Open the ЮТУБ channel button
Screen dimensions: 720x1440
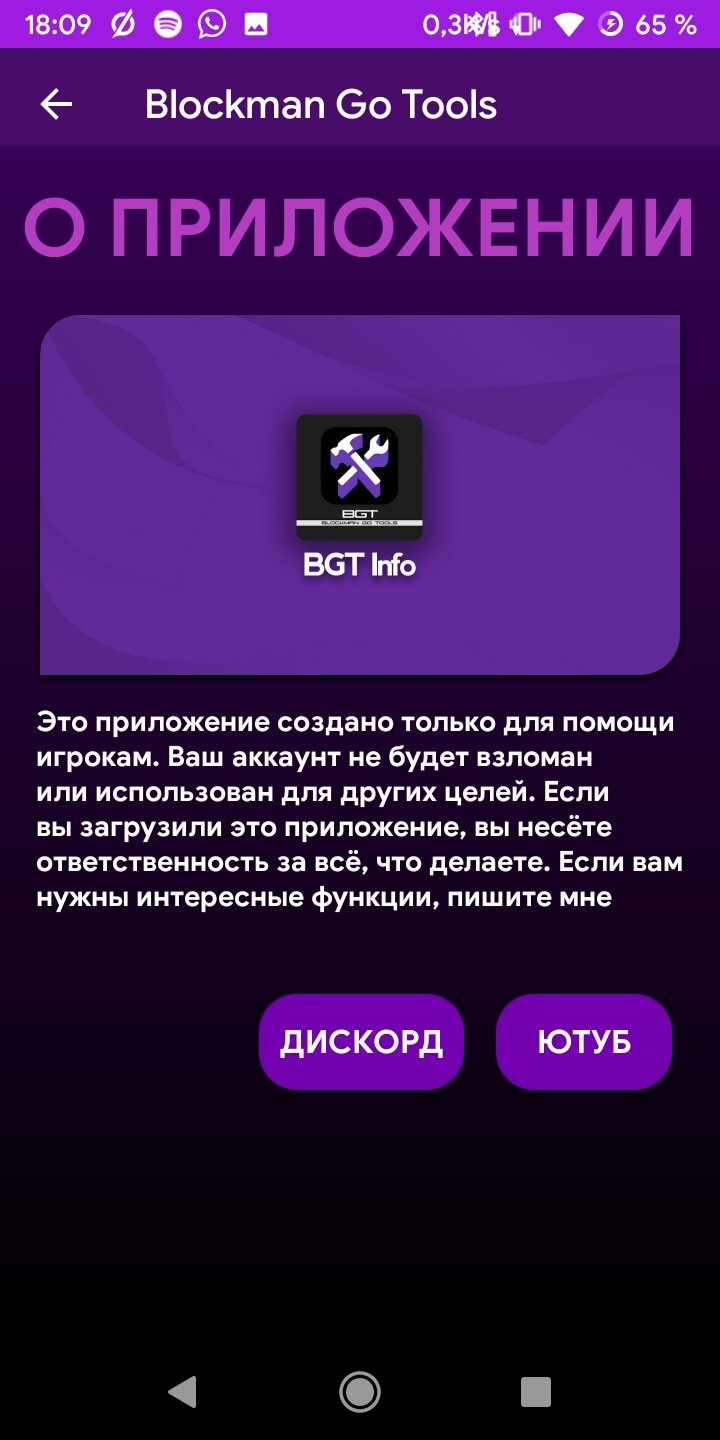[x=584, y=1042]
